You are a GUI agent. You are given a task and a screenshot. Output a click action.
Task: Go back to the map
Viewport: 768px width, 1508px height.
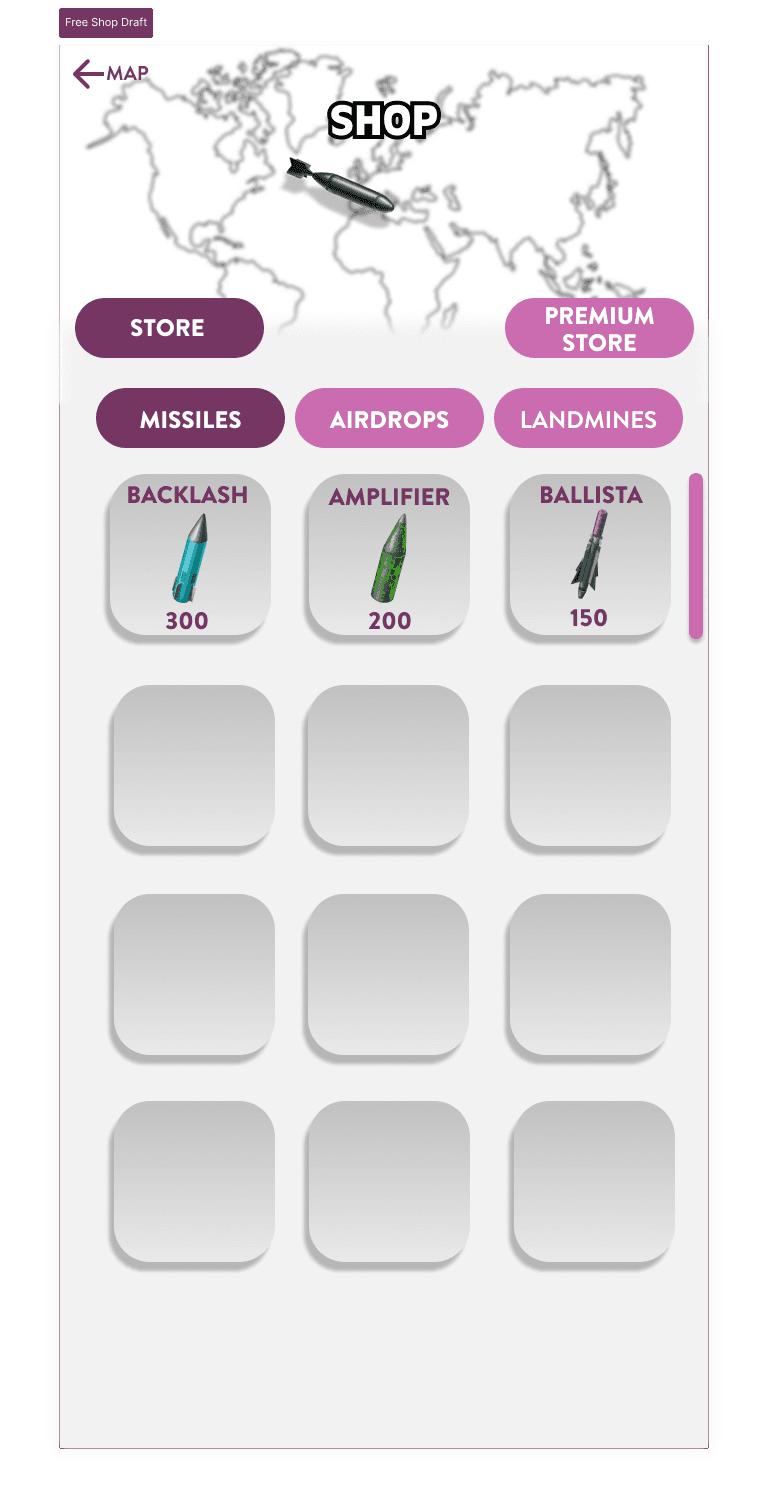click(110, 74)
